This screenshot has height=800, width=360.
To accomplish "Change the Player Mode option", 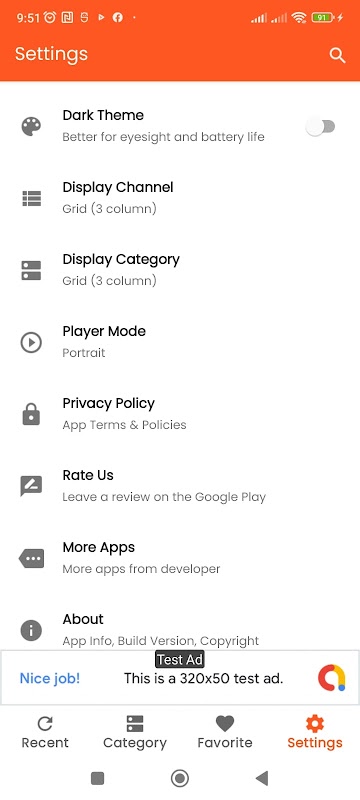I will tap(180, 342).
